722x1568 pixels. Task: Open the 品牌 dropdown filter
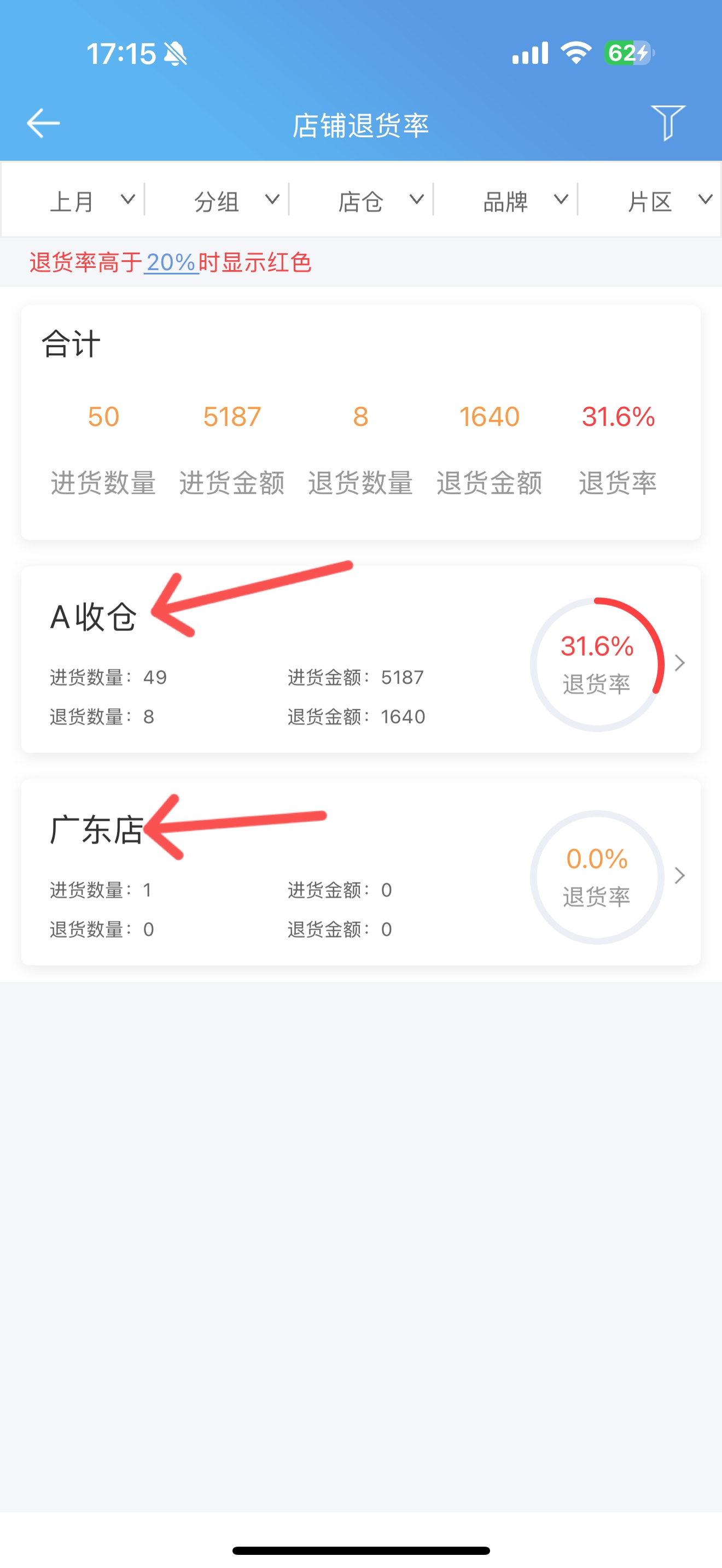click(x=525, y=200)
